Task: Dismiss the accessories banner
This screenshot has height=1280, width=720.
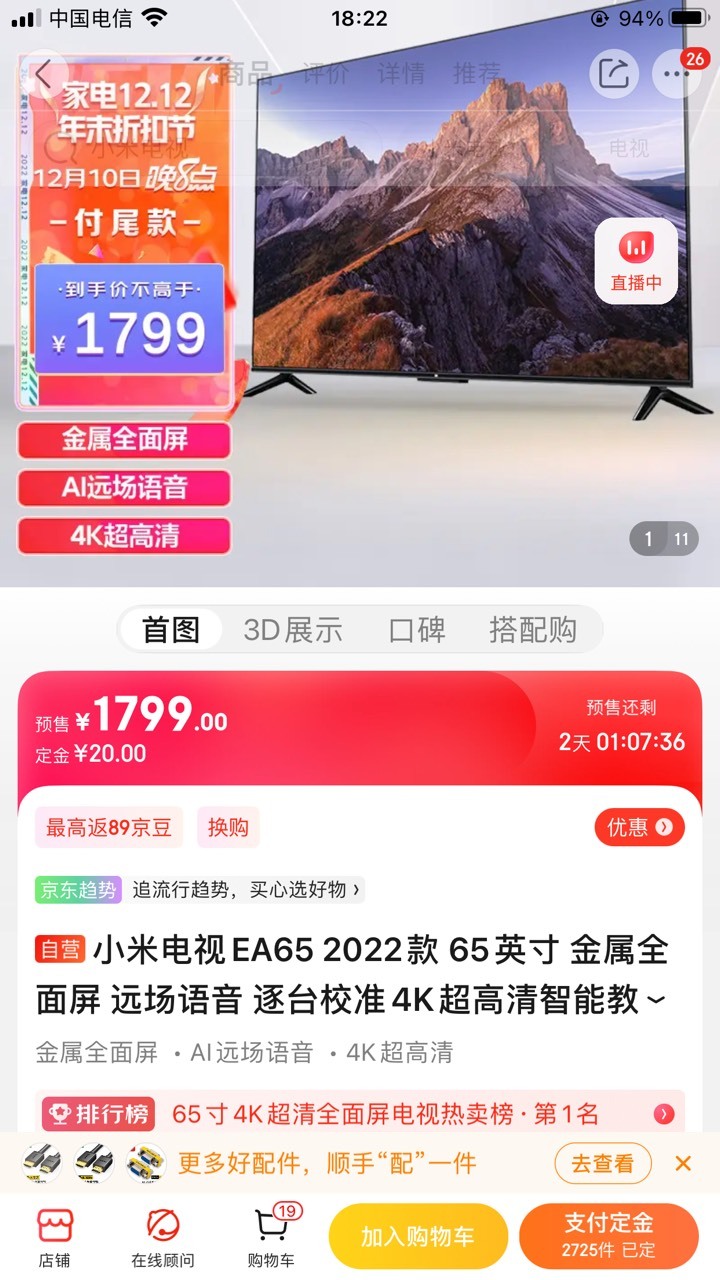Action: (x=683, y=1163)
